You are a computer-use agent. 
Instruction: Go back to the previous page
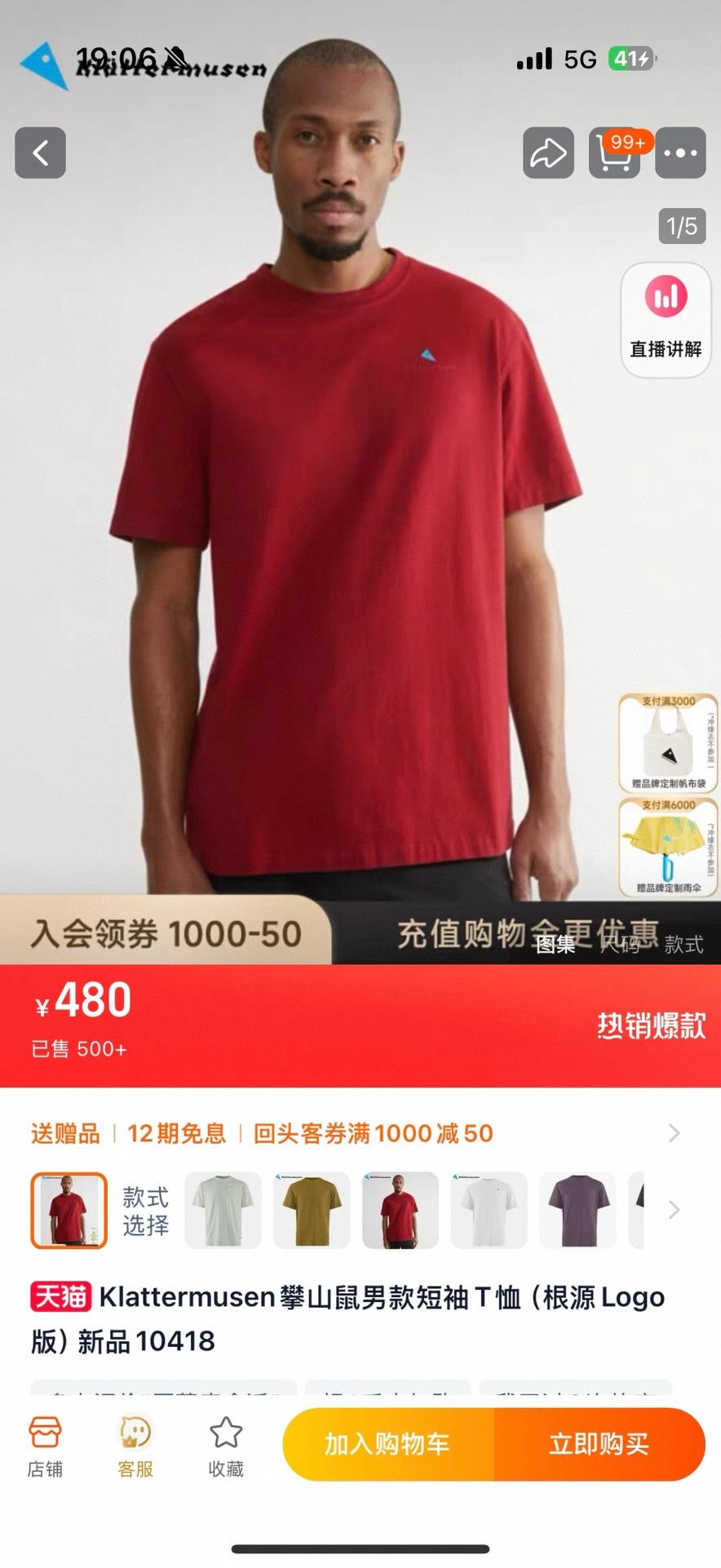coord(40,153)
